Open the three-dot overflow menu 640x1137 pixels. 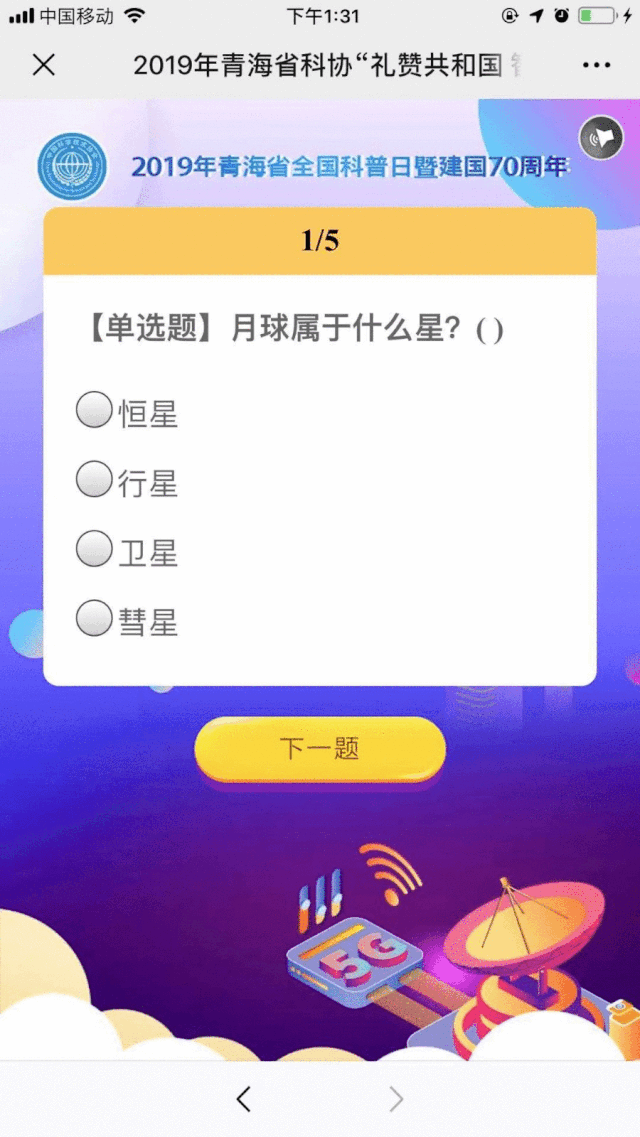coord(596,65)
